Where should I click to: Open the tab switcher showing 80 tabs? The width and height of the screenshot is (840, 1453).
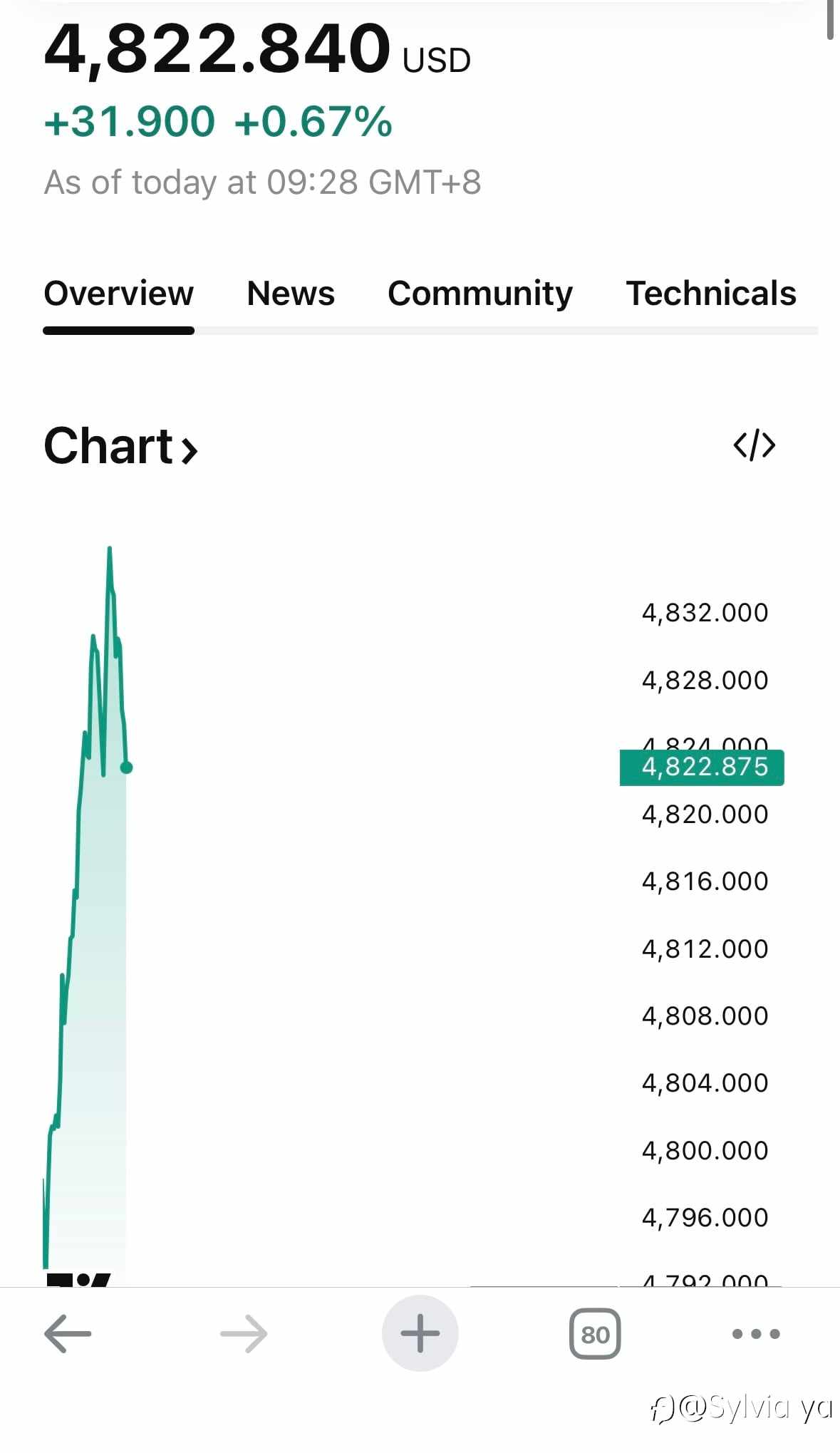tap(595, 1333)
